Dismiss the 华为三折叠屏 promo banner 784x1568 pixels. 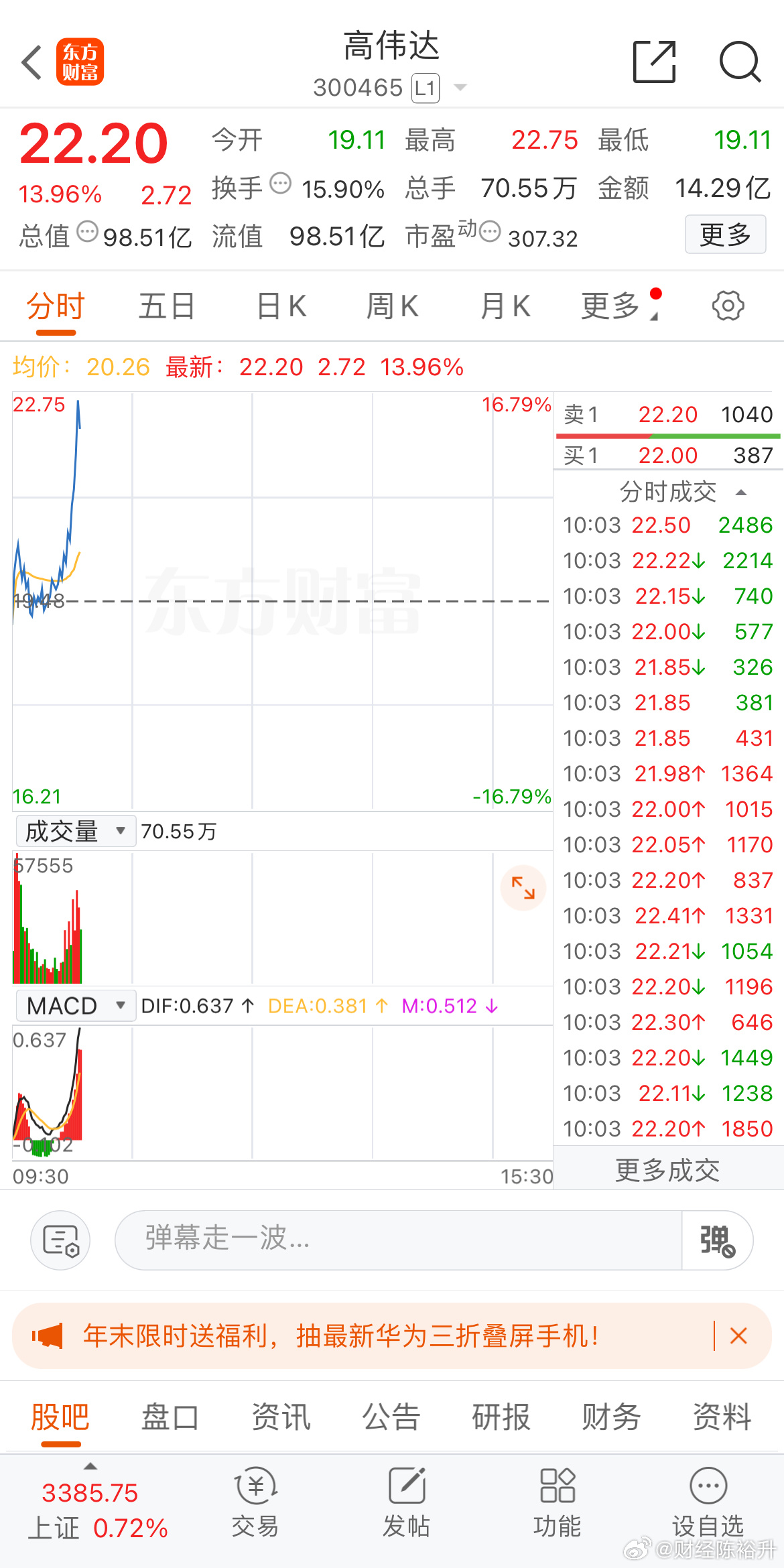click(738, 1336)
